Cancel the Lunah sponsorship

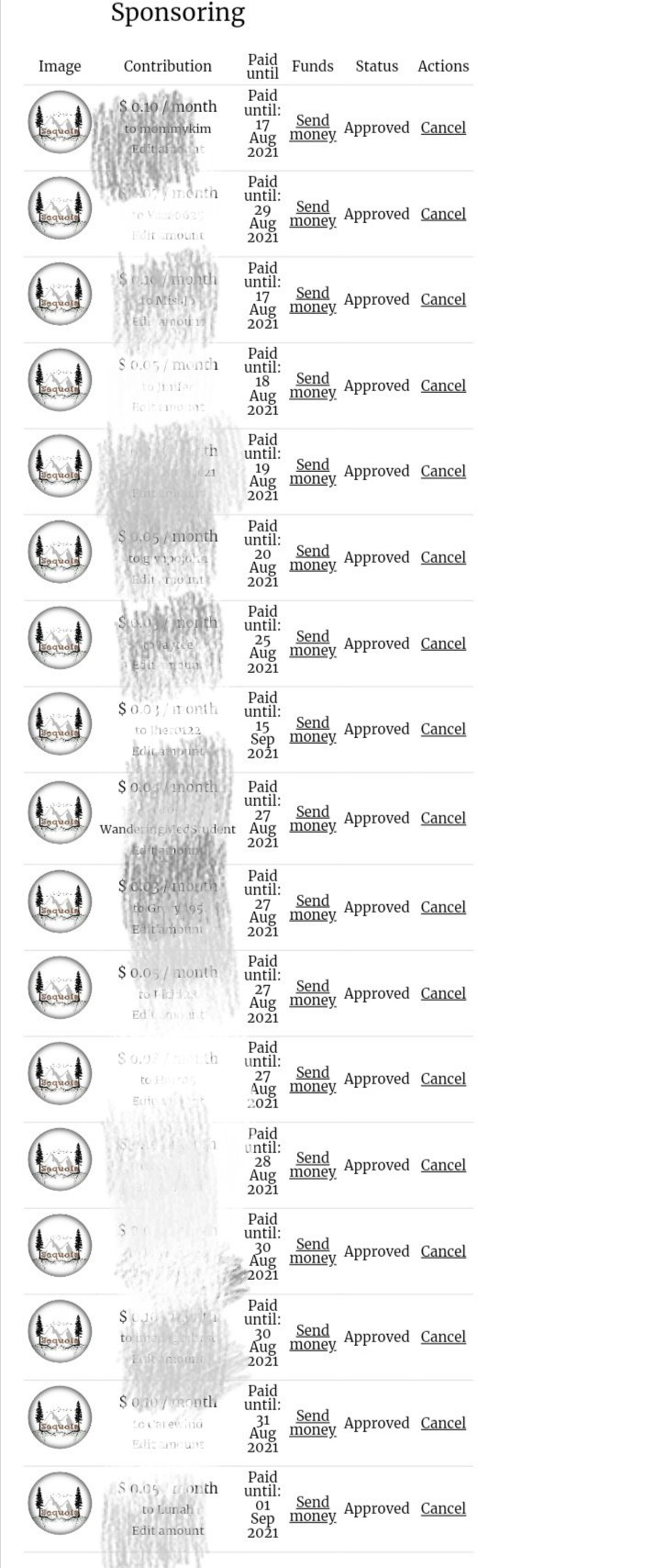click(x=443, y=1508)
